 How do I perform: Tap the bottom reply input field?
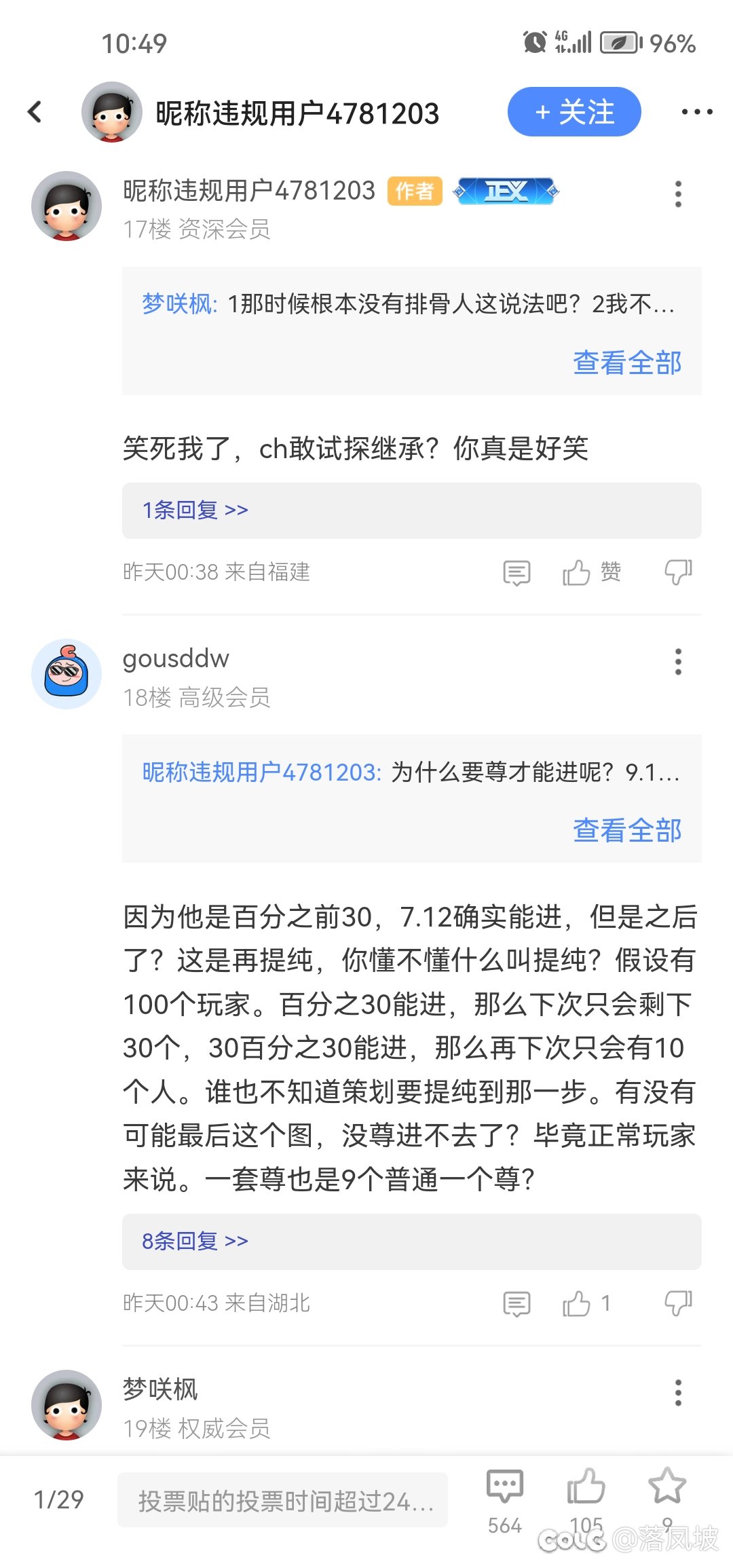click(x=282, y=1500)
